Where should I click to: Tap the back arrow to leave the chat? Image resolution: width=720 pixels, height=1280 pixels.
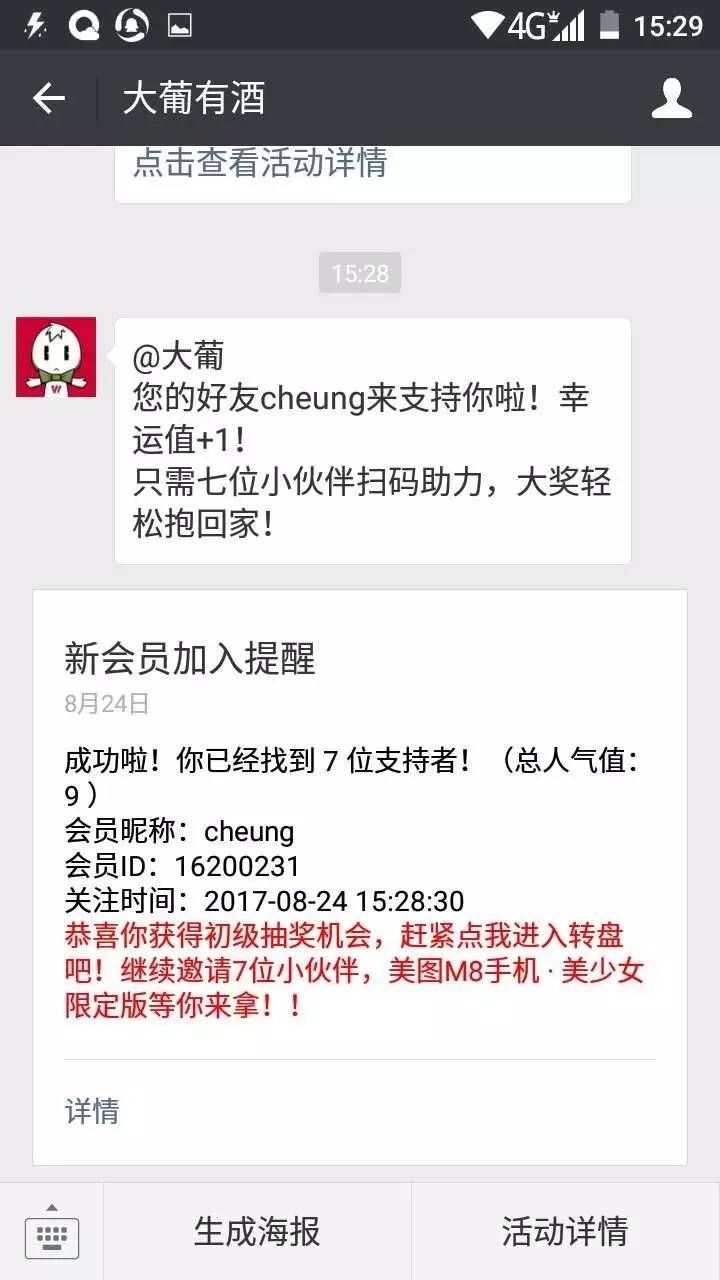(x=47, y=98)
